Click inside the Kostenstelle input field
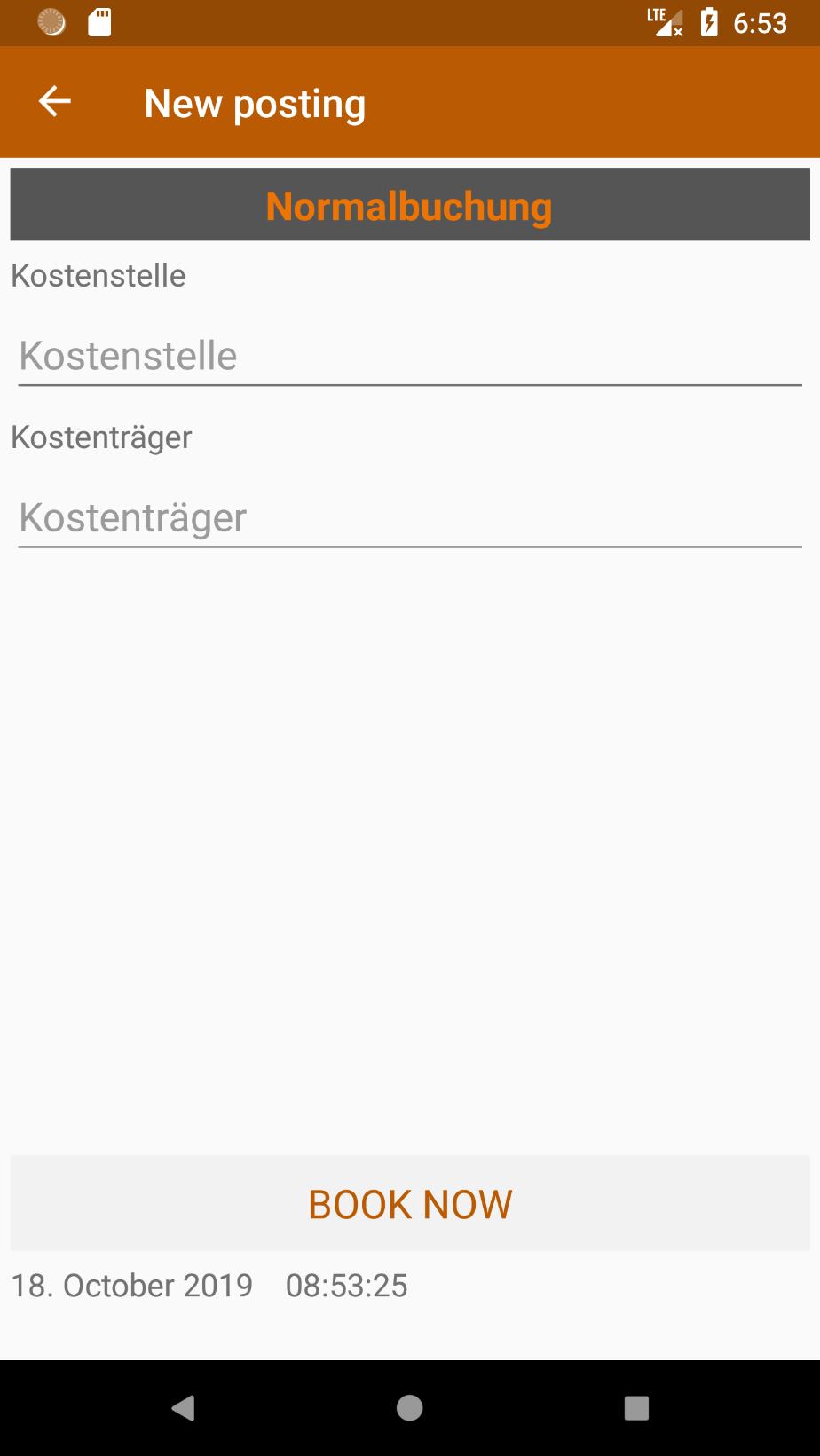This screenshot has width=820, height=1456. tap(408, 355)
